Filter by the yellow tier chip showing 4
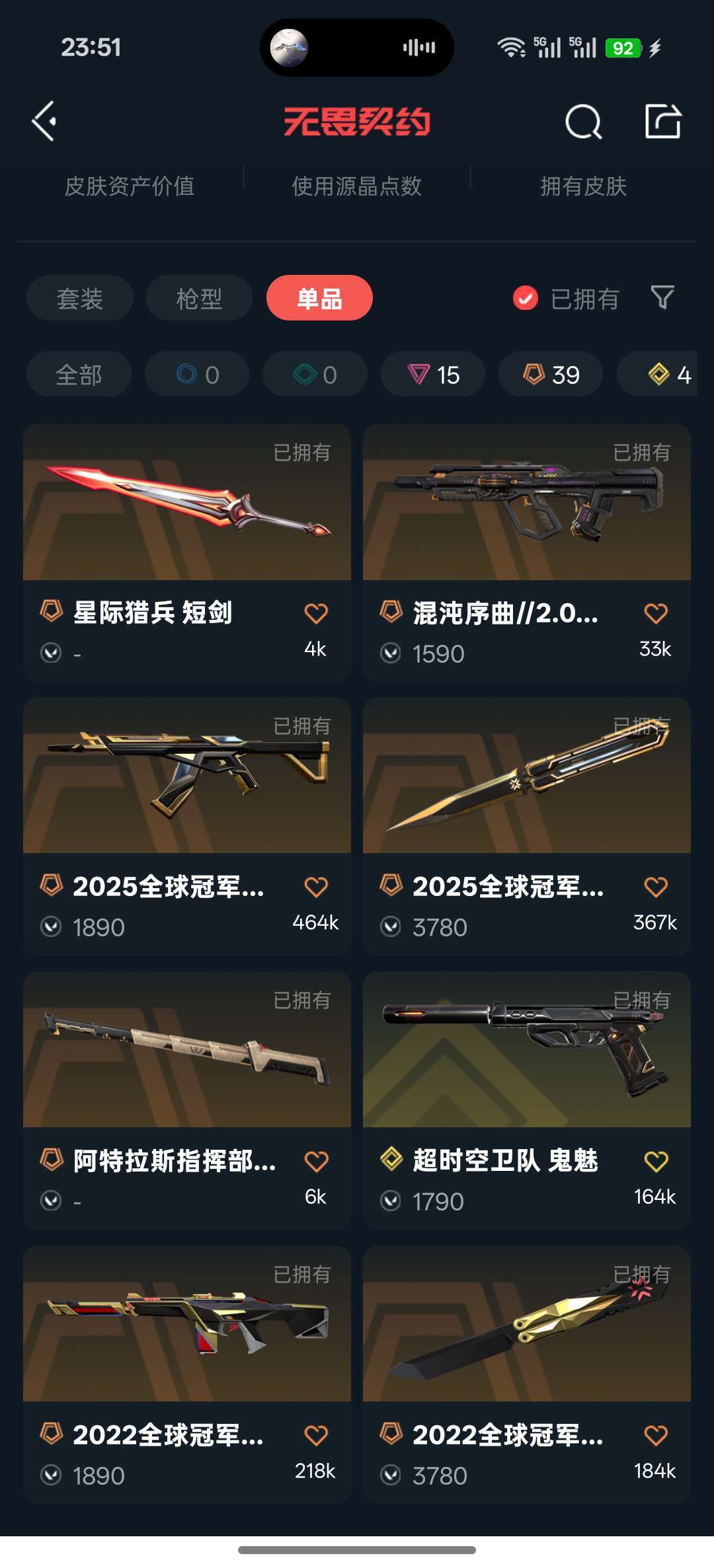Viewport: 714px width, 1568px height. 668,375
